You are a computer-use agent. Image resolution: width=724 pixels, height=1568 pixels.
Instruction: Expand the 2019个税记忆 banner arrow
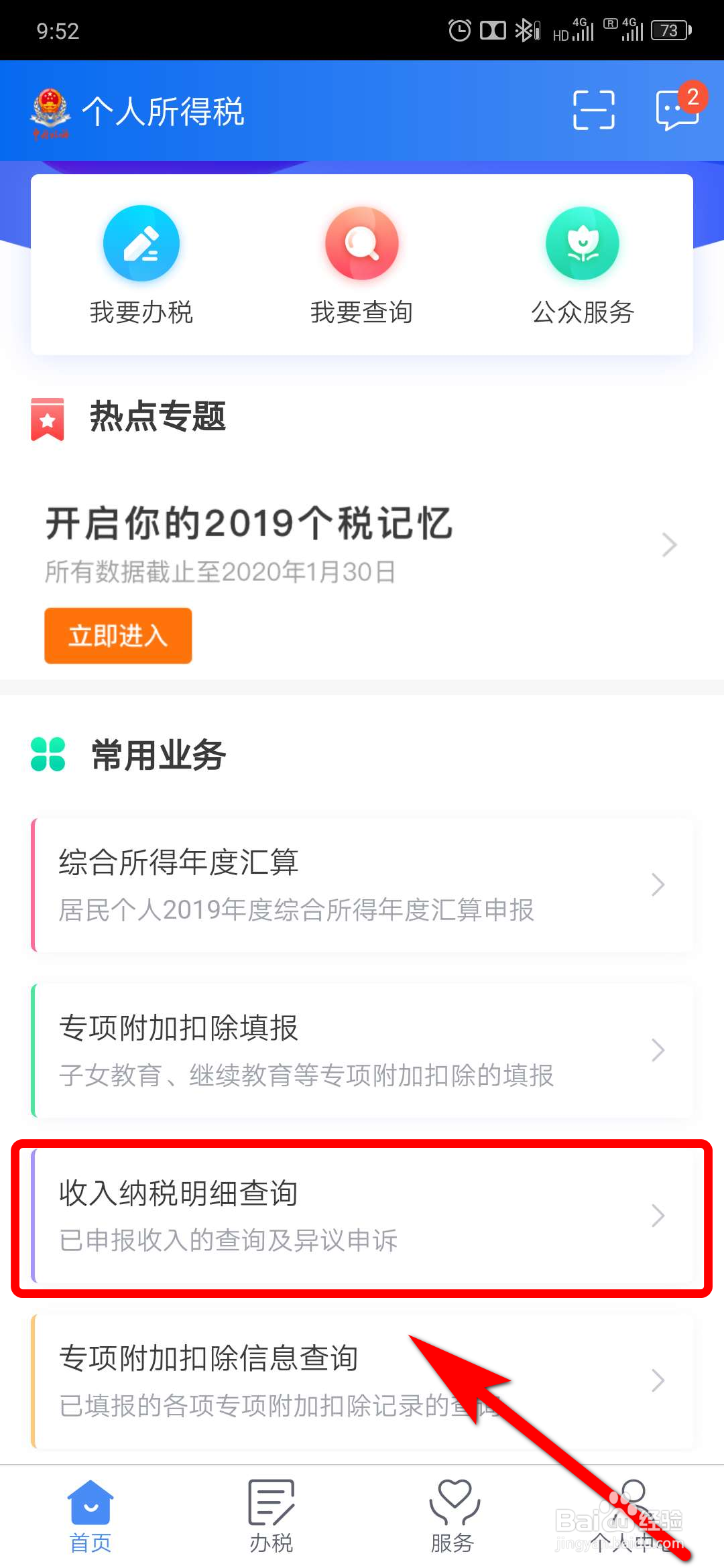(x=668, y=545)
